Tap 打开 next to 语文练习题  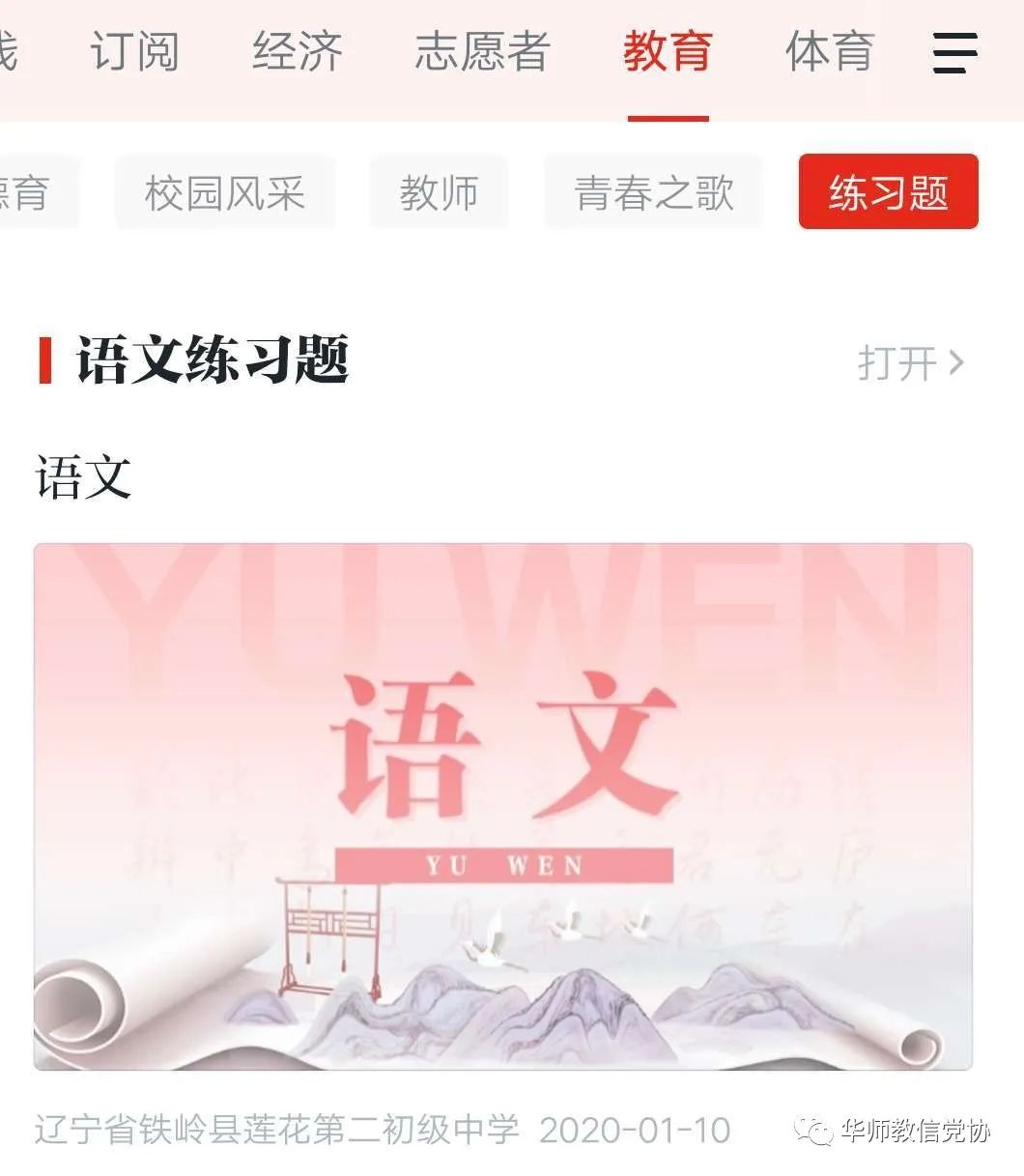[910, 363]
